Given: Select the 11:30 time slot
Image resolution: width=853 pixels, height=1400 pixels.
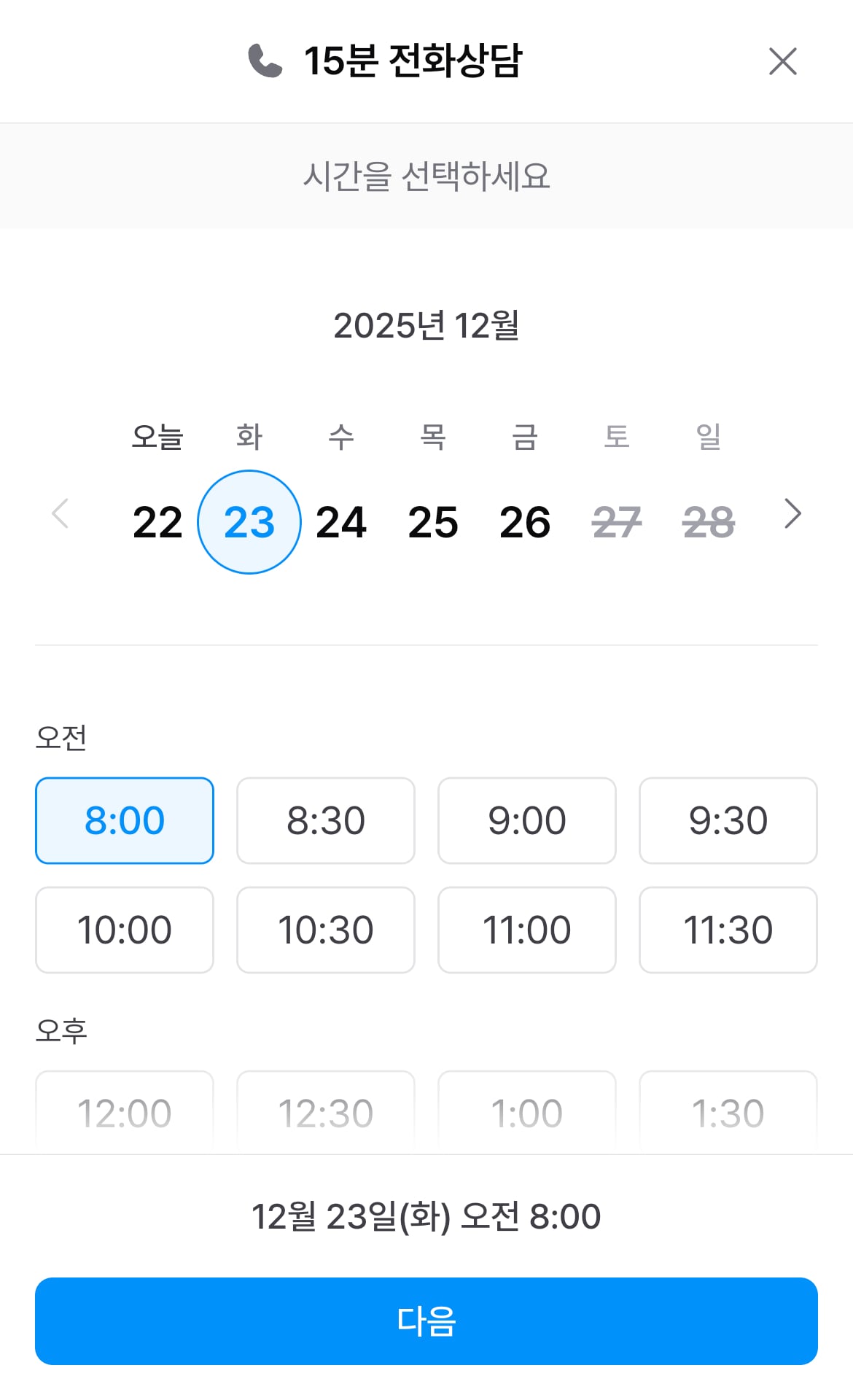Looking at the screenshot, I should pyautogui.click(x=728, y=930).
